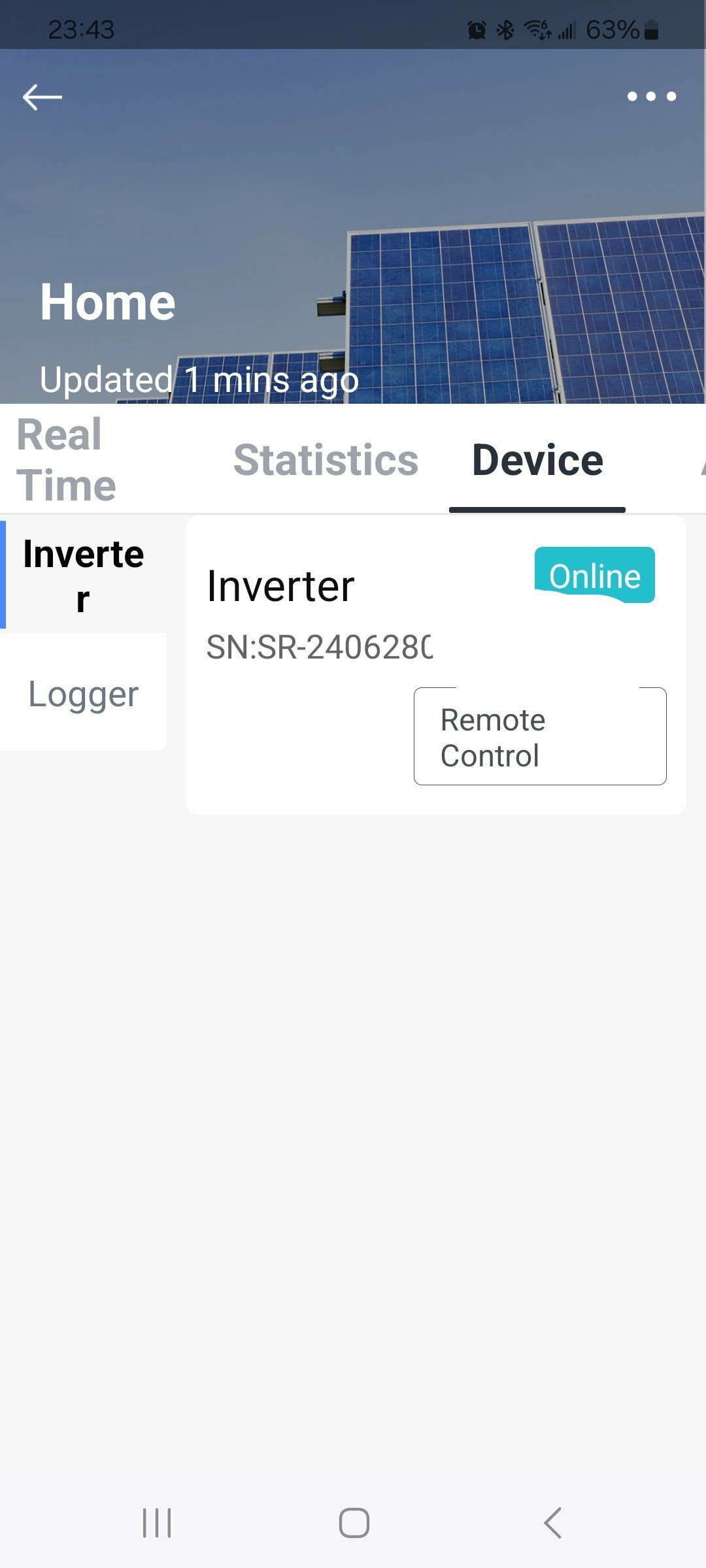Switch to the Statistics tab
The height and width of the screenshot is (1568, 706).
coord(326,460)
